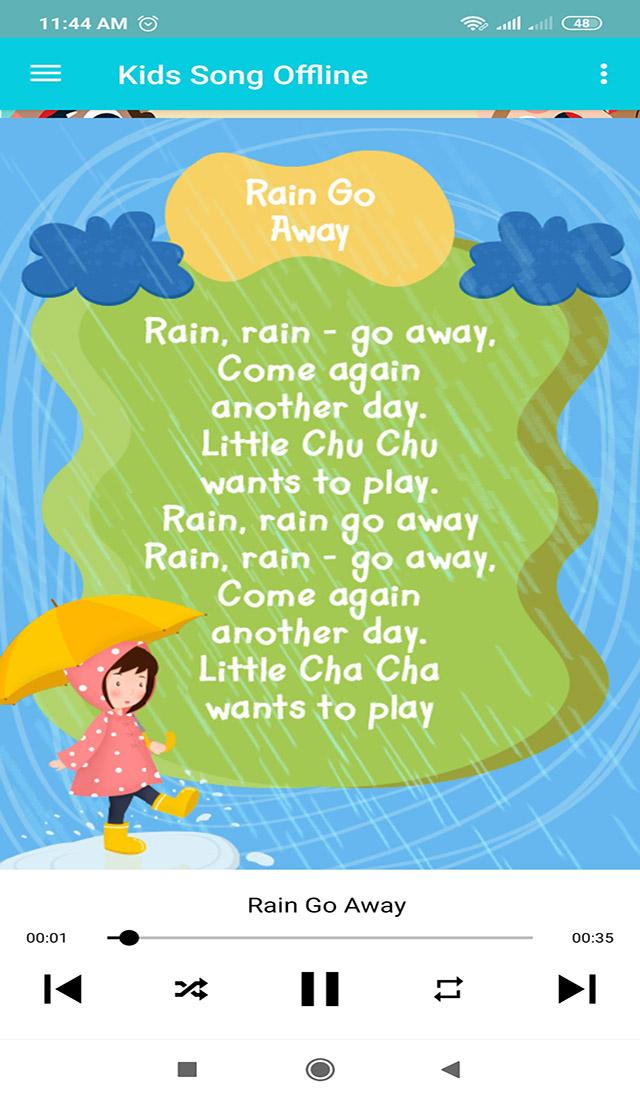Viewport: 640px width, 1100px height.
Task: Open the three-dot overflow menu
Action: (603, 74)
